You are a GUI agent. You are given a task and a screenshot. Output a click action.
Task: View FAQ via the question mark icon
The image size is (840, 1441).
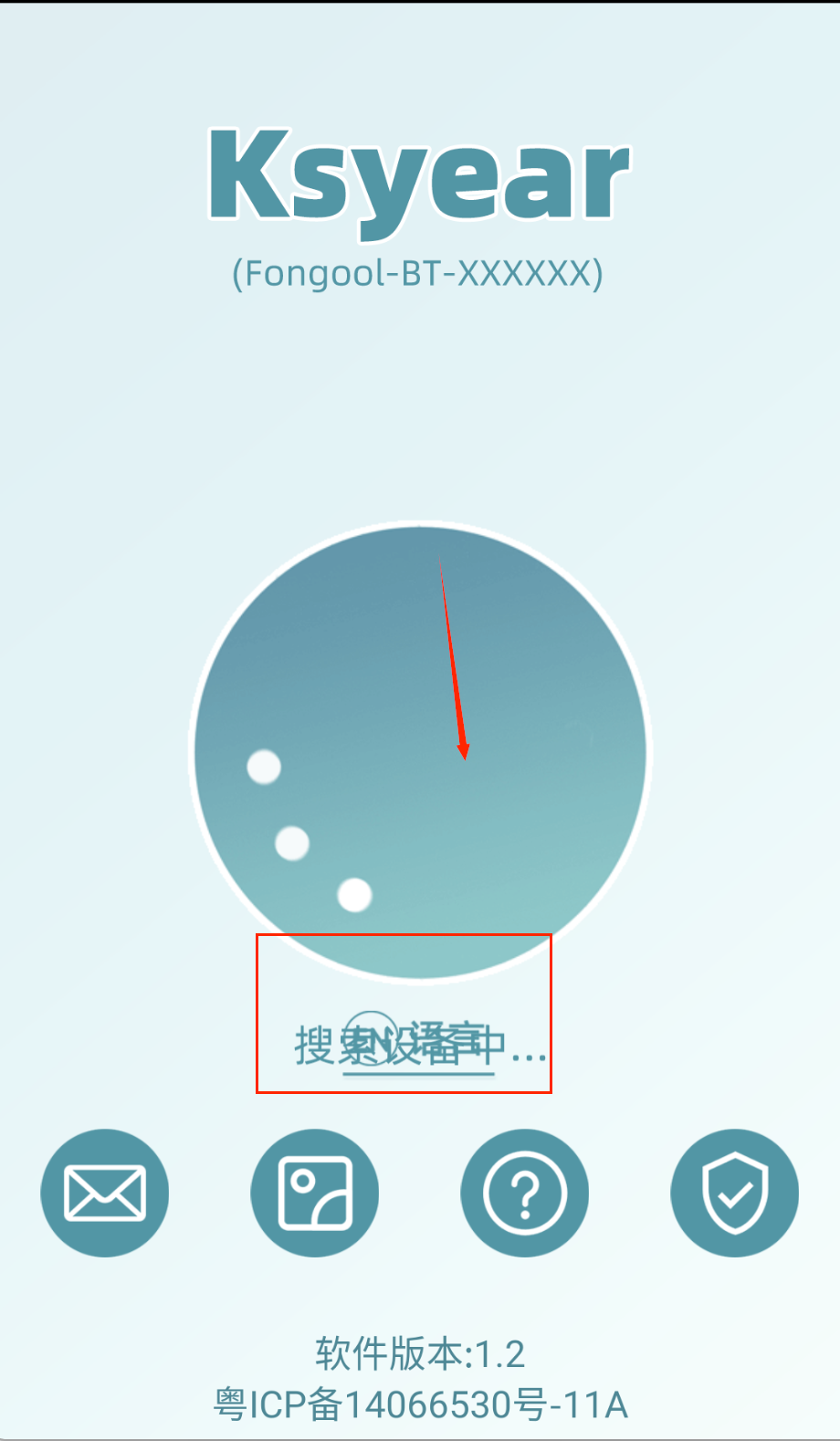524,1193
